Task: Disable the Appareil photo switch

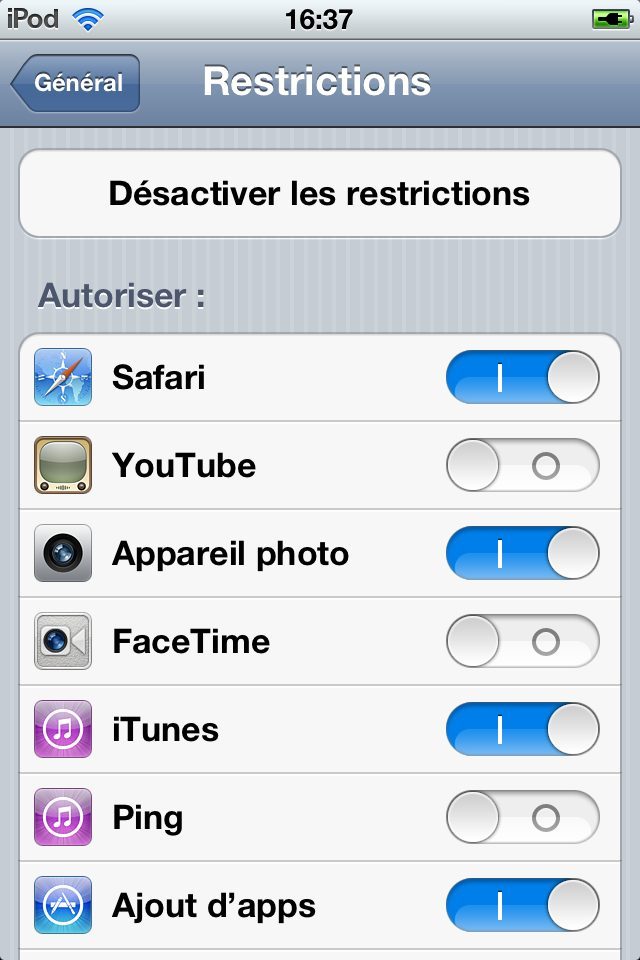Action: point(522,554)
